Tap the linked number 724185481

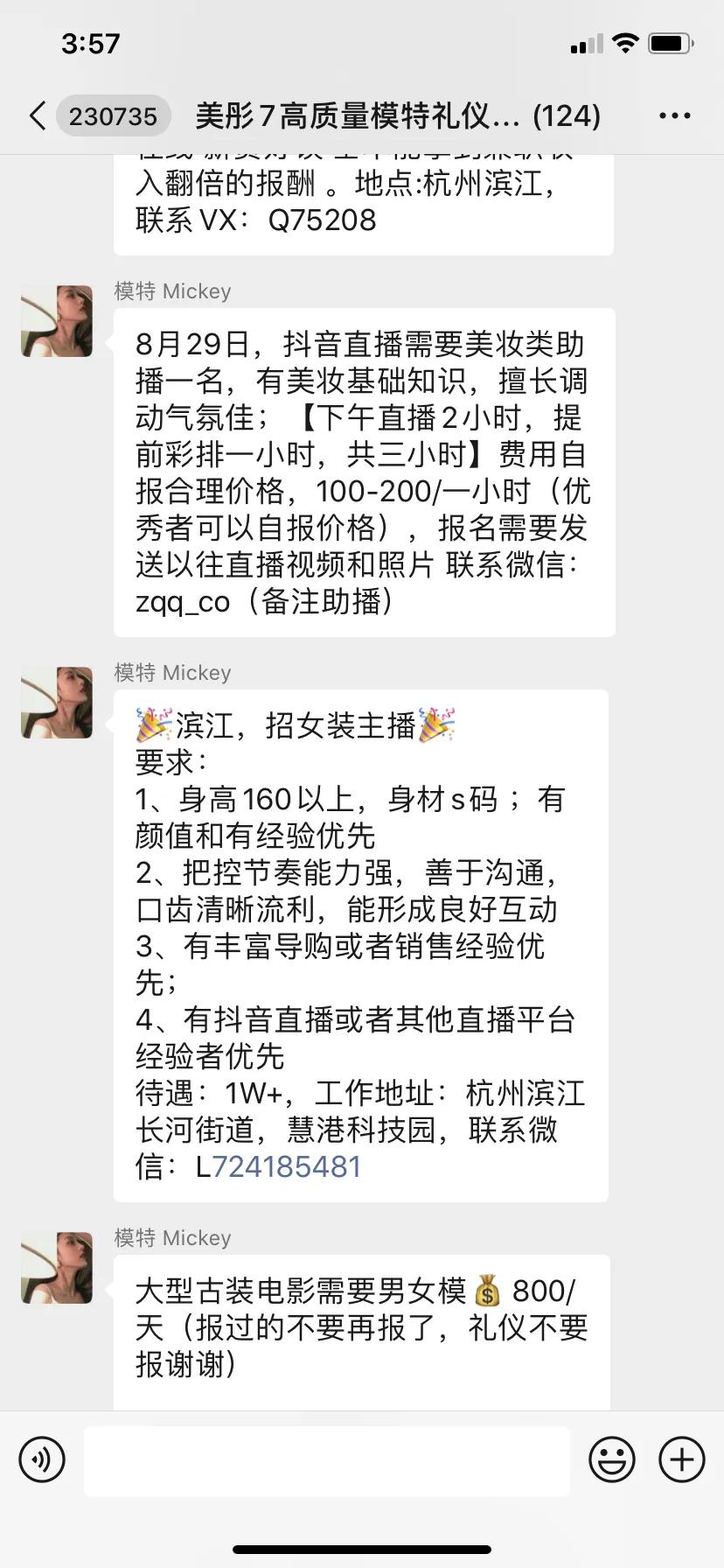[286, 1167]
